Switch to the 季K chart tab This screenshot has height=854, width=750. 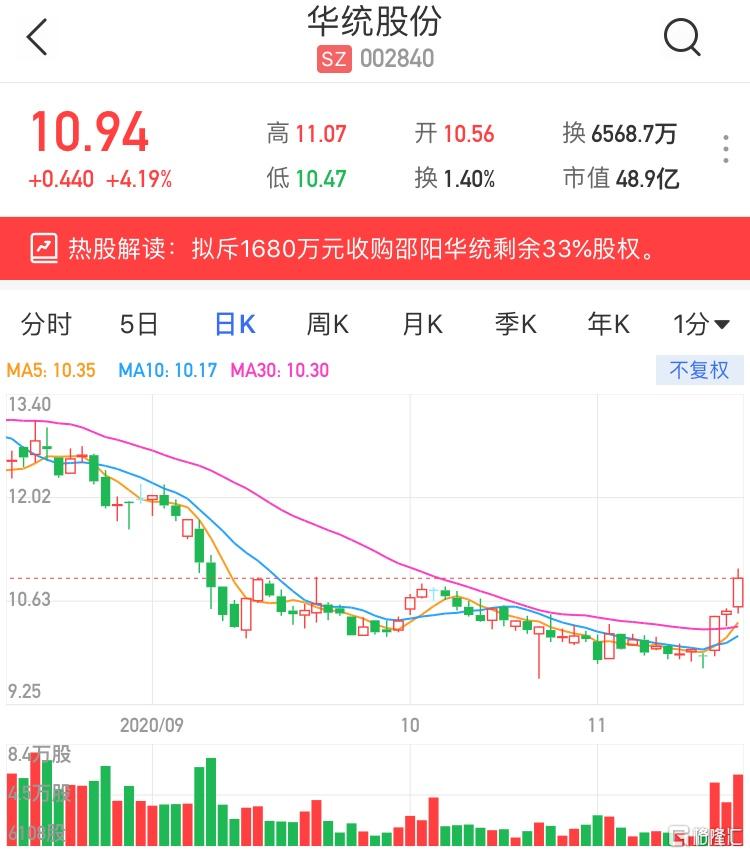[x=516, y=324]
